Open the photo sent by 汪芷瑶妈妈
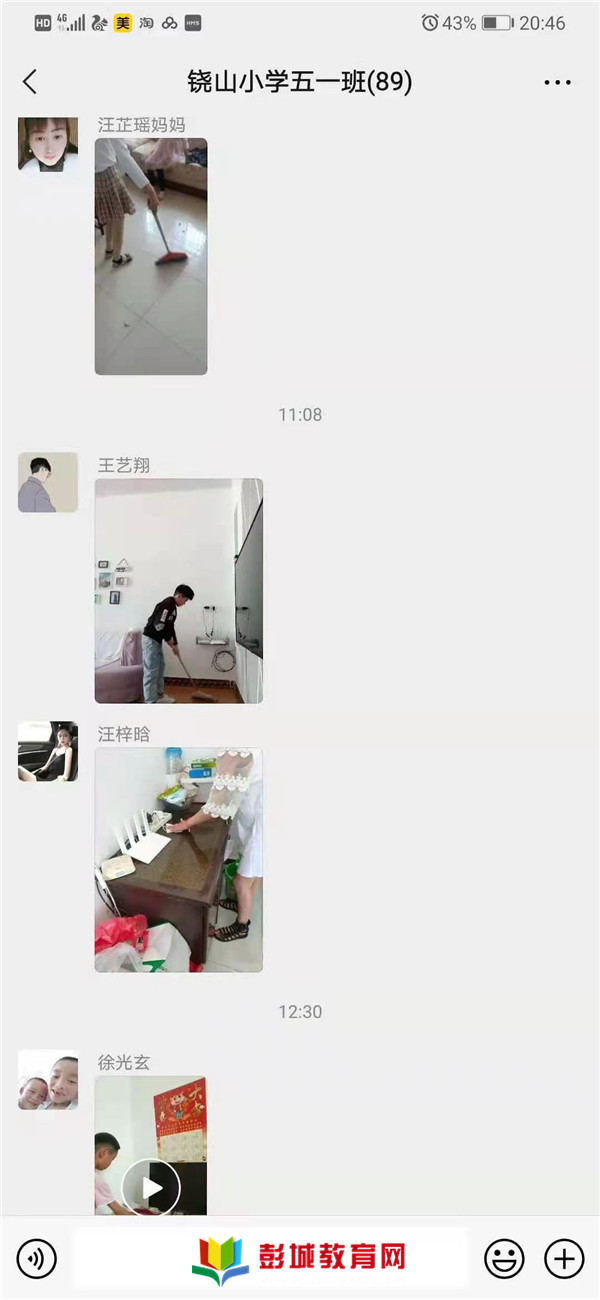The width and height of the screenshot is (600, 1300). tap(151, 256)
